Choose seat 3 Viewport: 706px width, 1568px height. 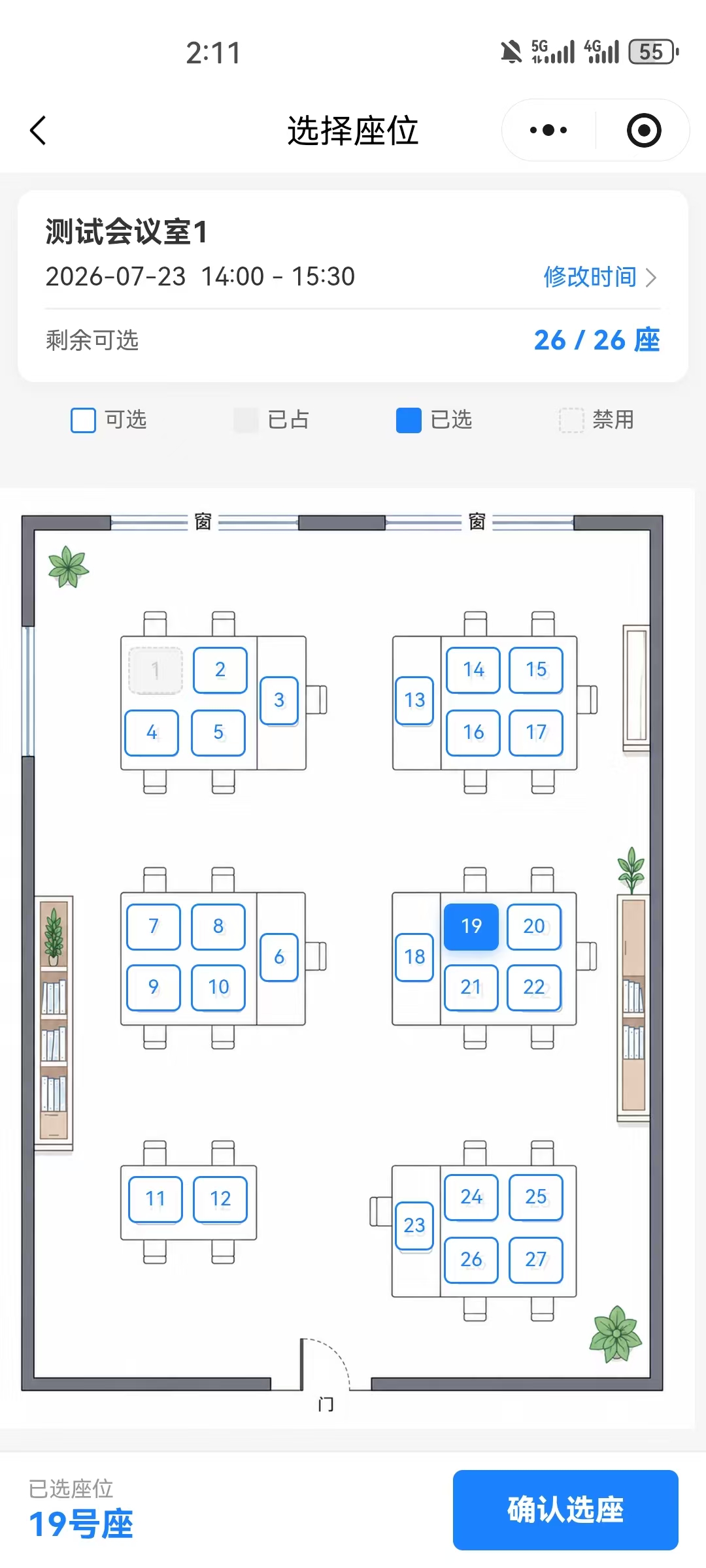point(279,700)
